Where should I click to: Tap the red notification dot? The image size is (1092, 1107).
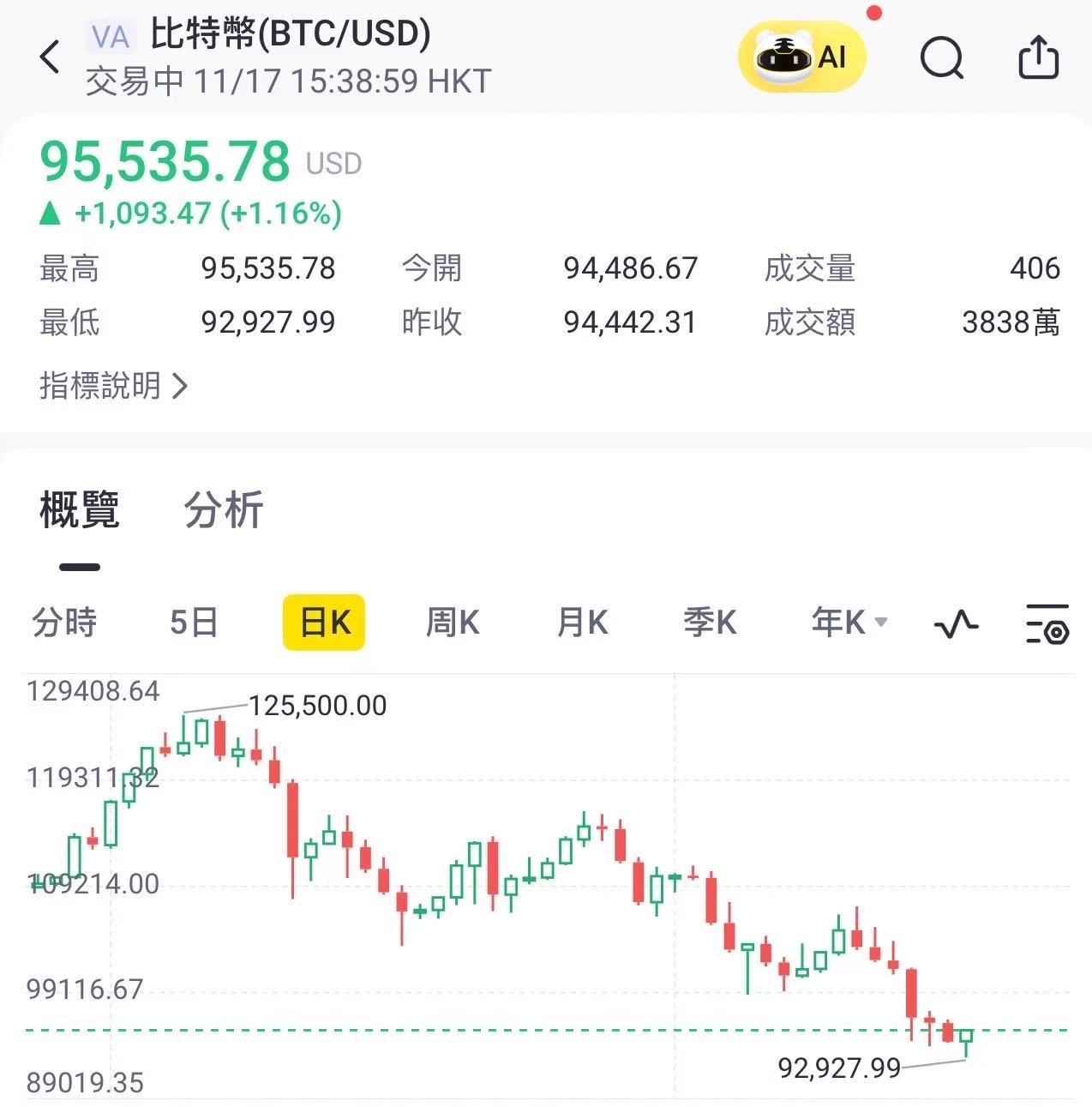(x=873, y=12)
